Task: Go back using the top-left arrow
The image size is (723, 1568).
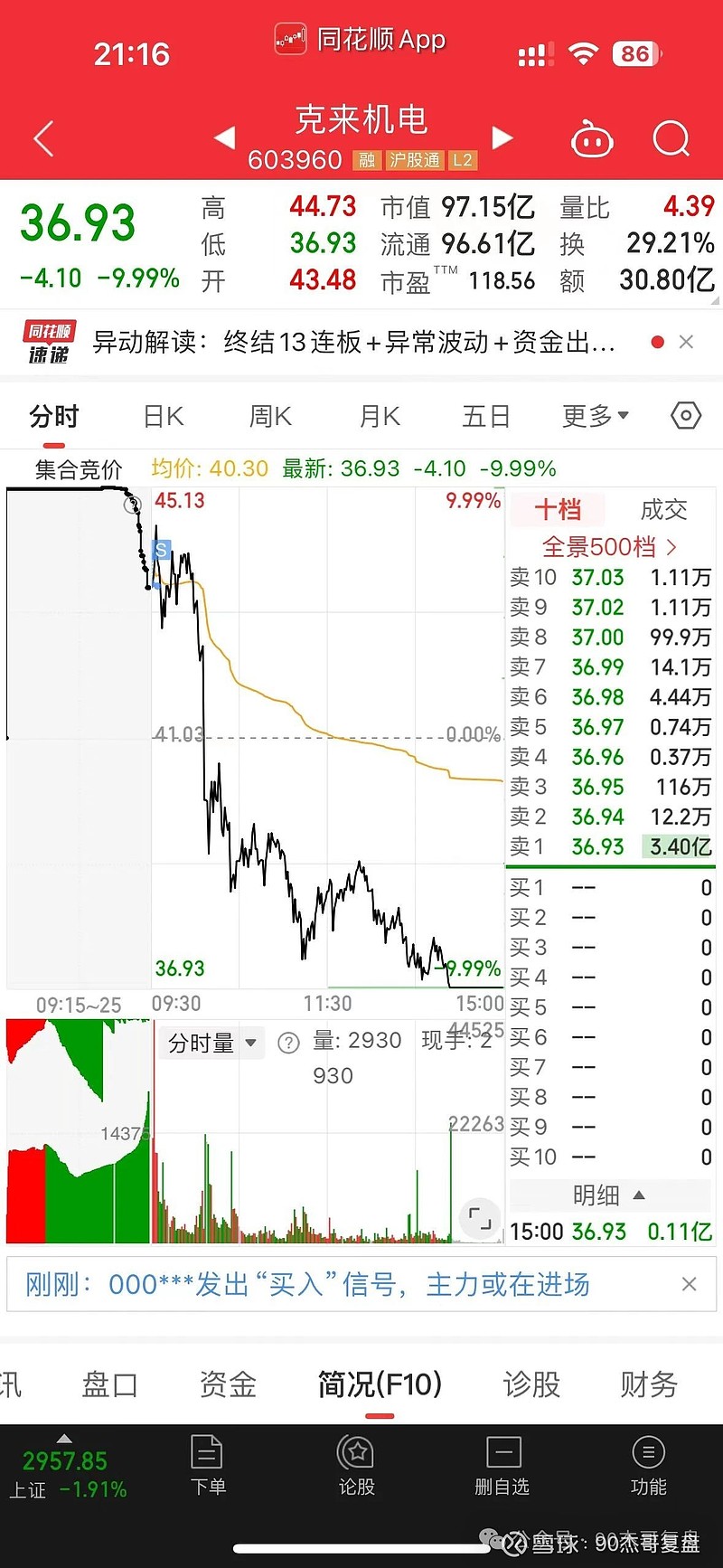Action: (43, 138)
